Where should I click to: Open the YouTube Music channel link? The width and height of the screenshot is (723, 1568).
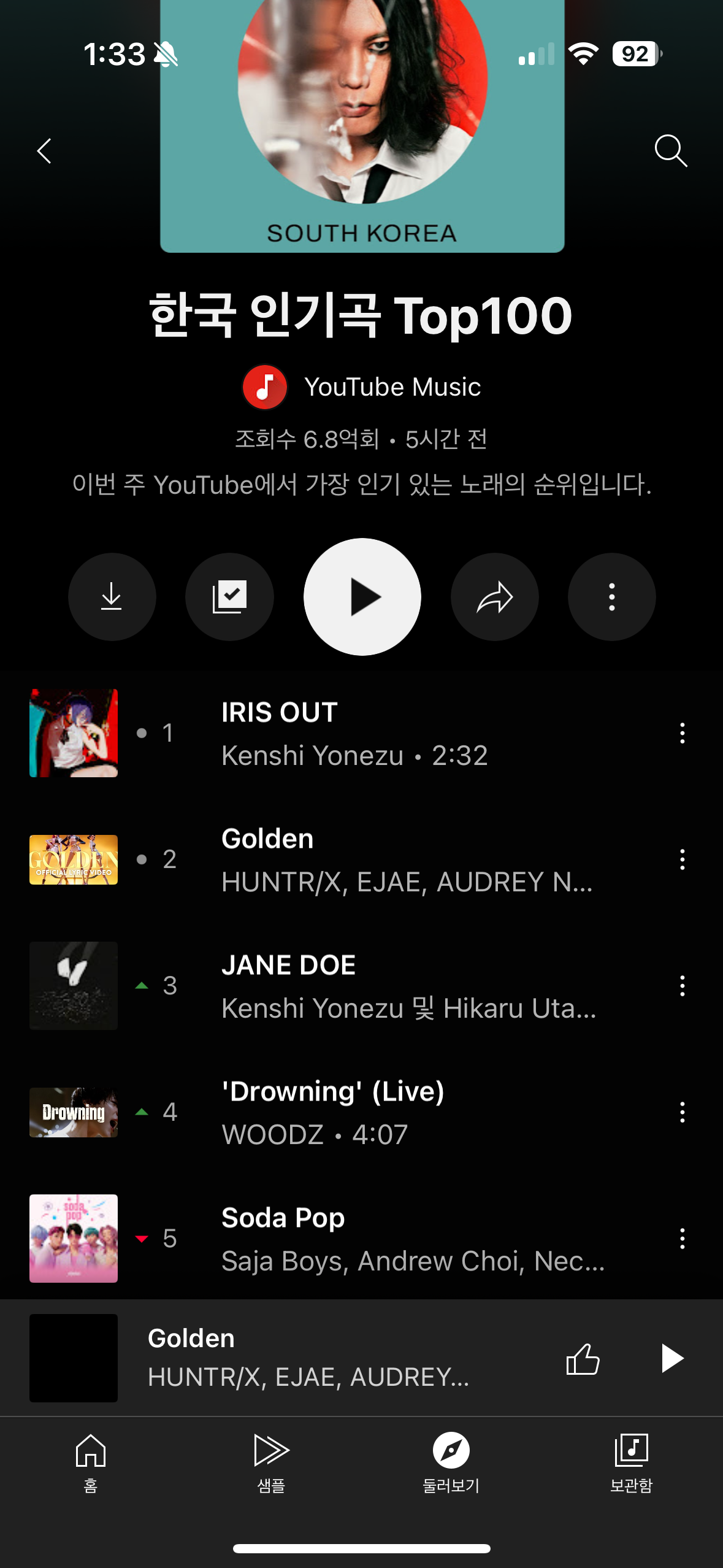pos(362,387)
